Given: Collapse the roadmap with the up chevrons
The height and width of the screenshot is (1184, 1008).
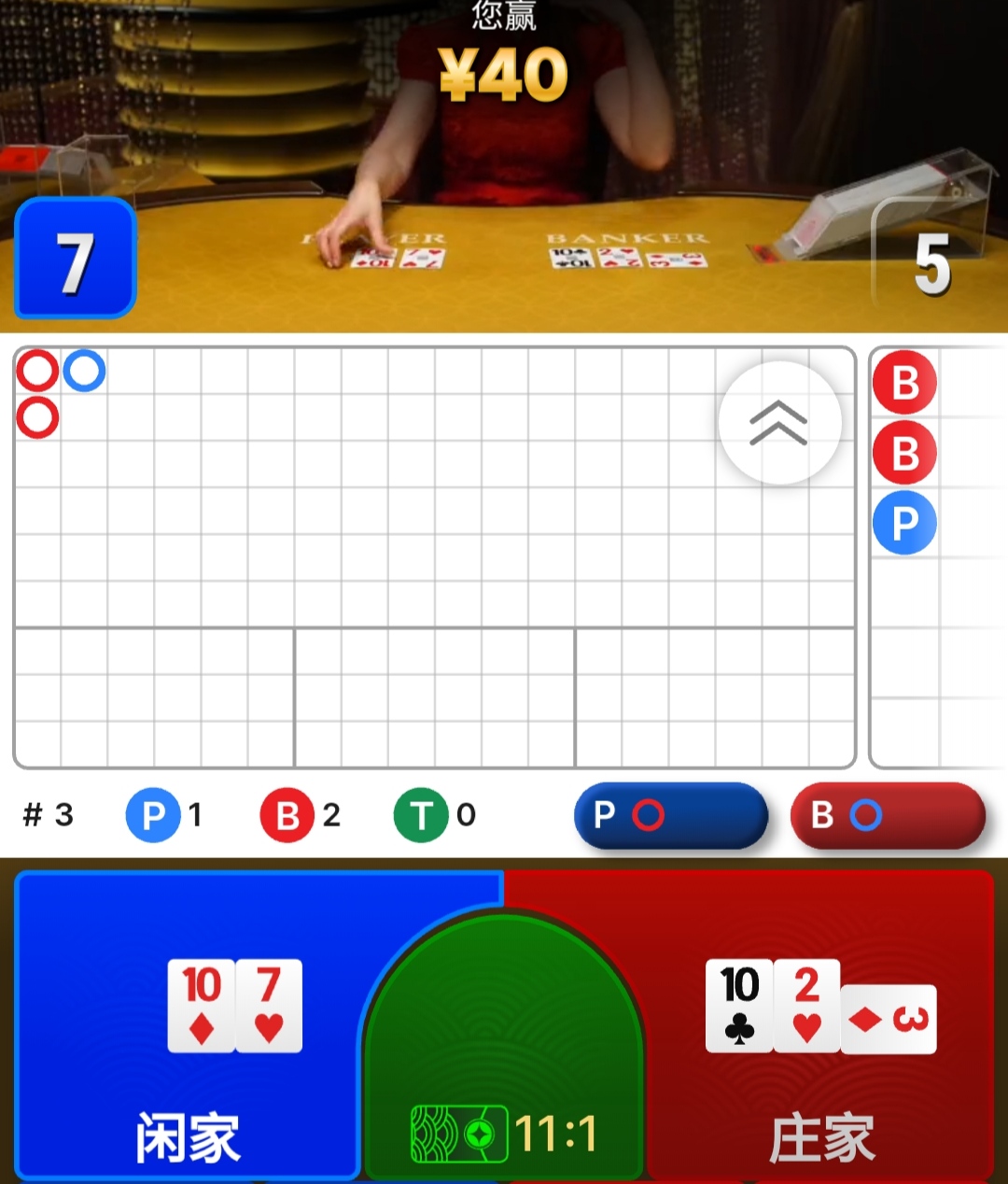Looking at the screenshot, I should pos(779,423).
